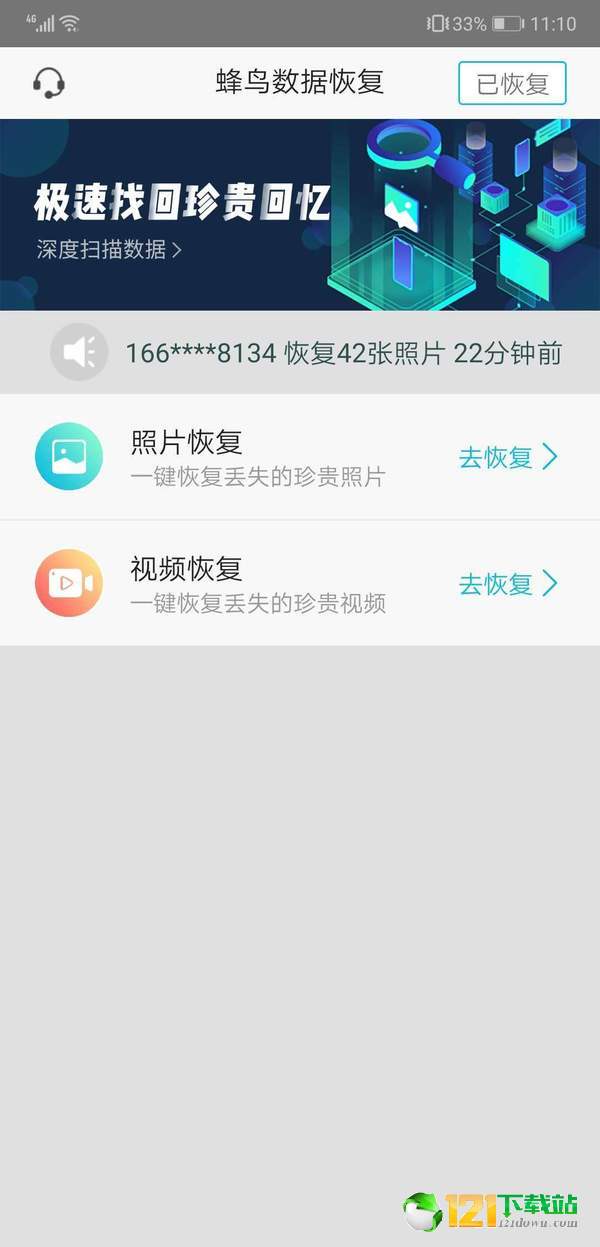
Task: Open the 已恢复 recovered list
Action: point(512,84)
